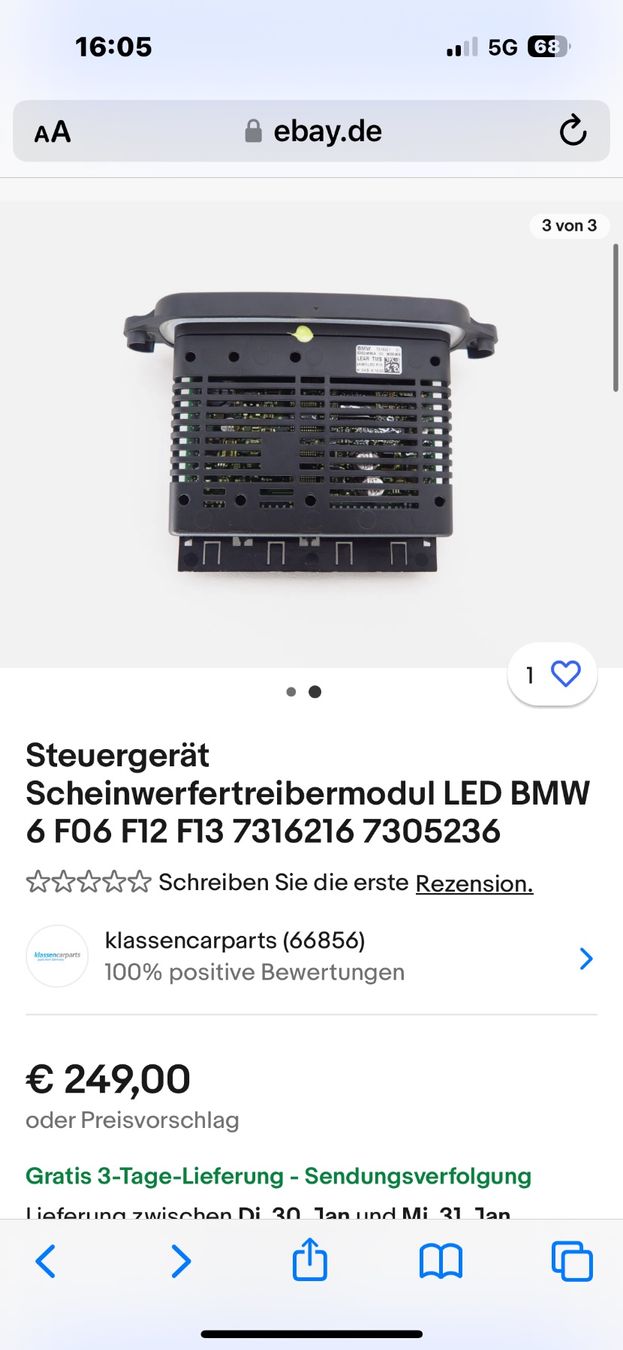Open the Rezension review link
Viewport: 623px width, 1350px height.
point(474,884)
